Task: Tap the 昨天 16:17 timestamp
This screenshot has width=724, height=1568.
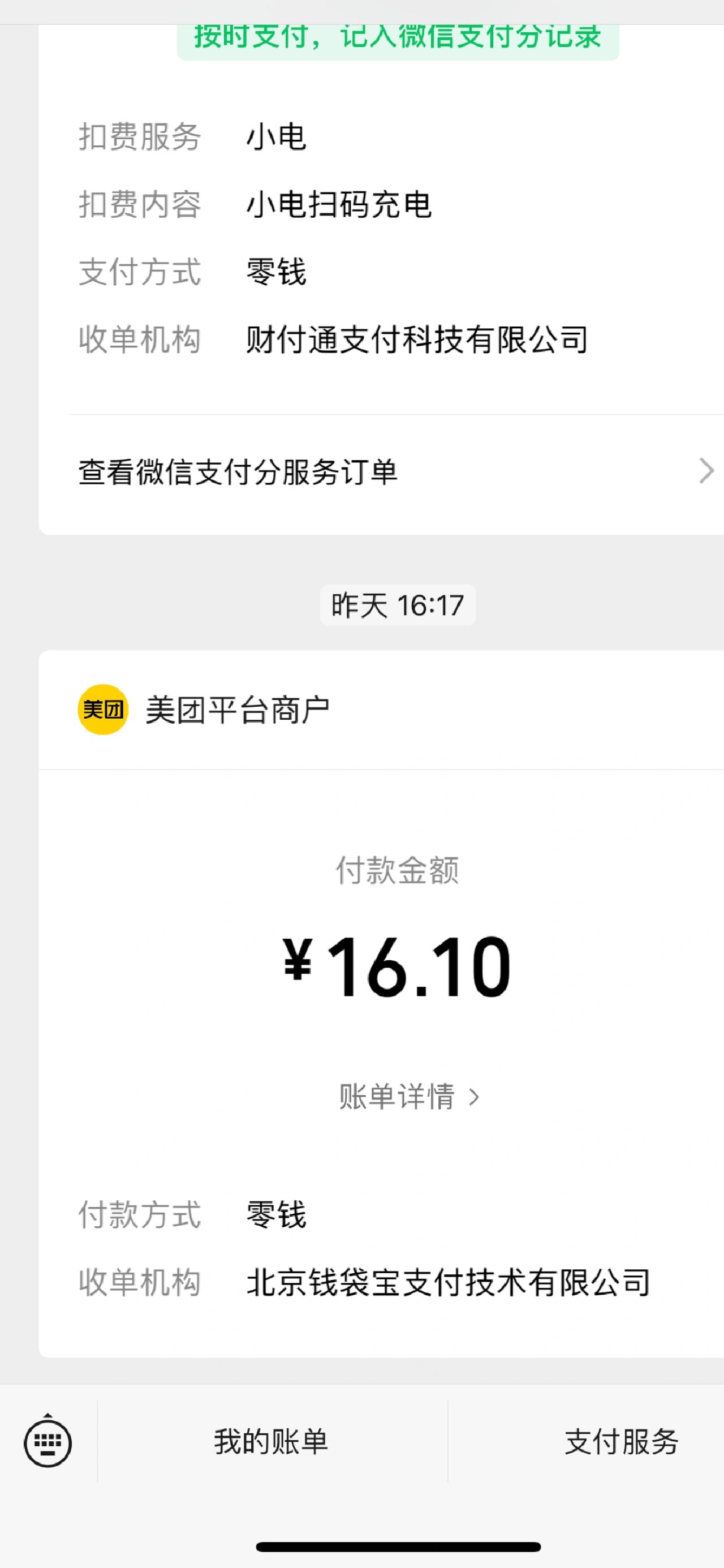Action: (x=397, y=605)
